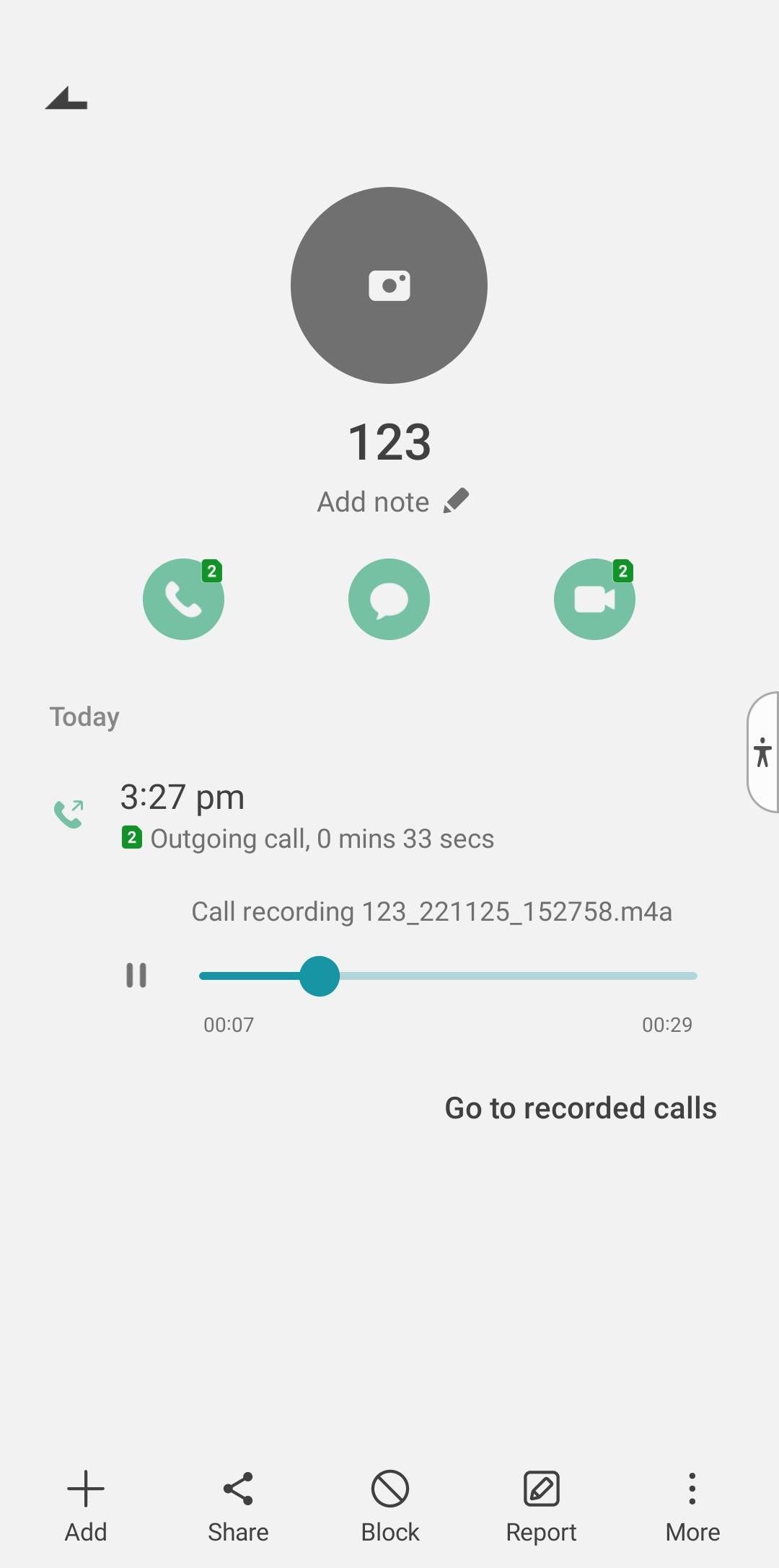The image size is (779, 1568).
Task: Start a video call with 123
Action: (594, 599)
